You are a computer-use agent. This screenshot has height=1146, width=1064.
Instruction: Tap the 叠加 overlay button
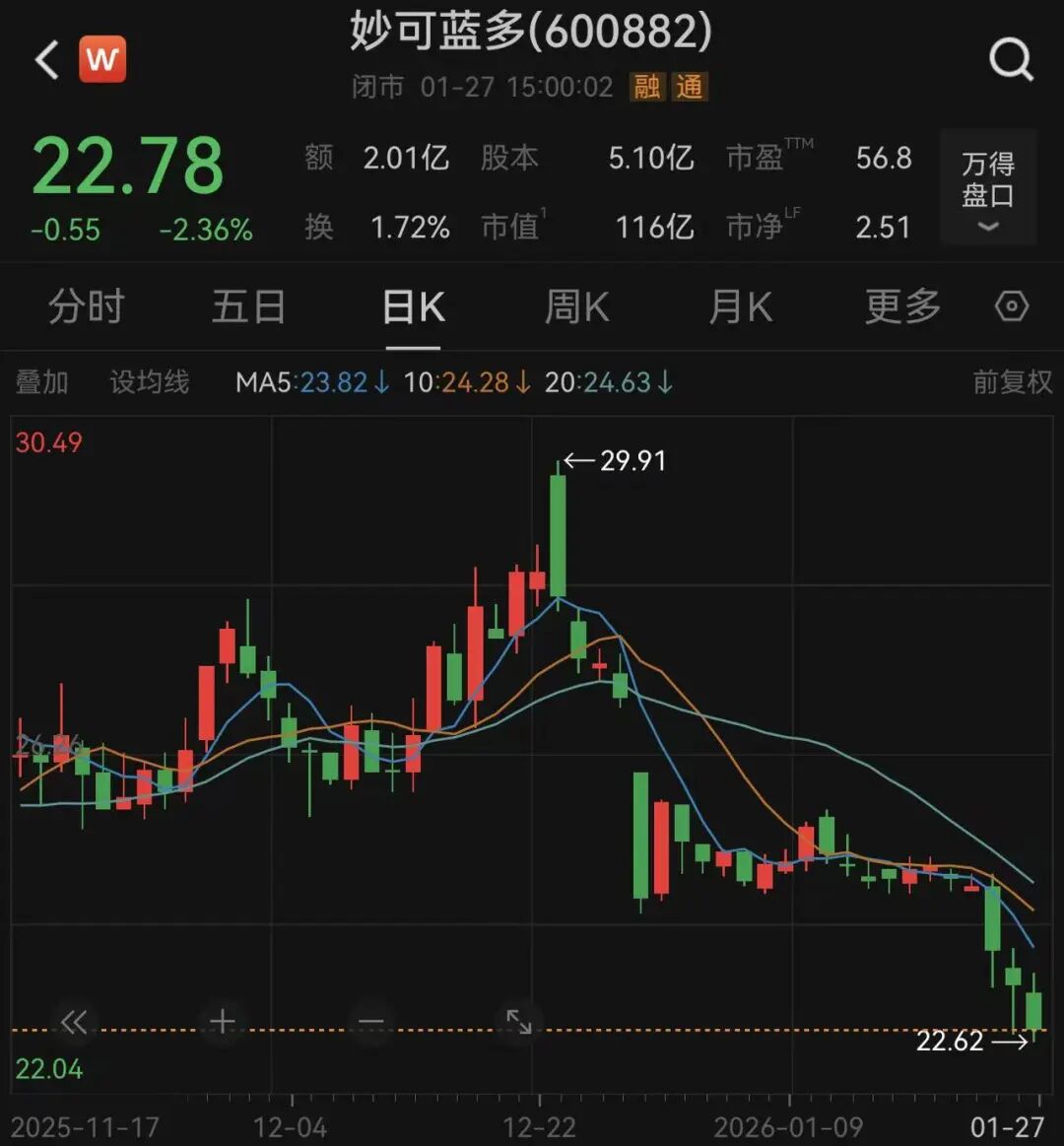point(40,382)
